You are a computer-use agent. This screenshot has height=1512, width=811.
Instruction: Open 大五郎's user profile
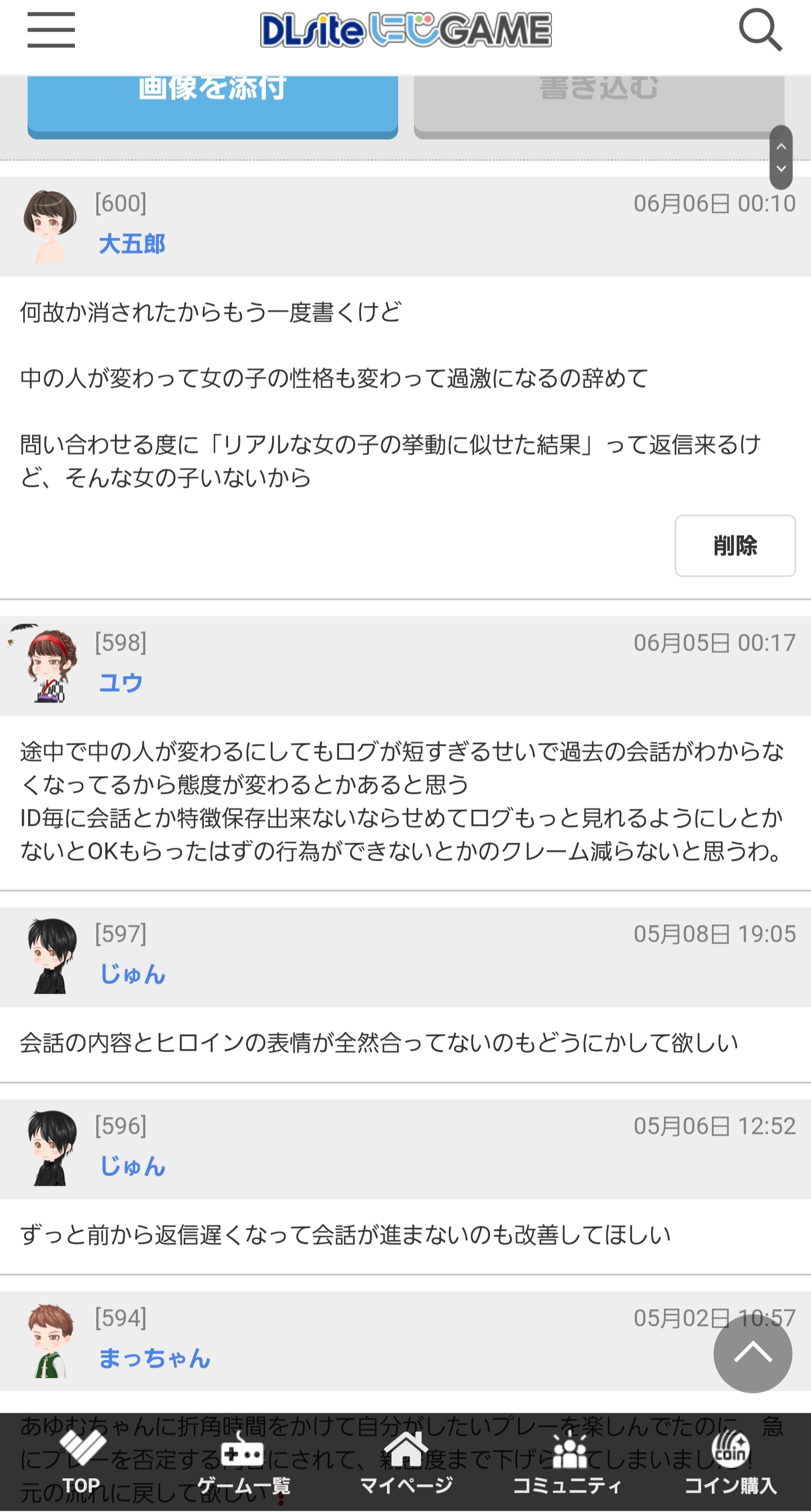coord(132,243)
